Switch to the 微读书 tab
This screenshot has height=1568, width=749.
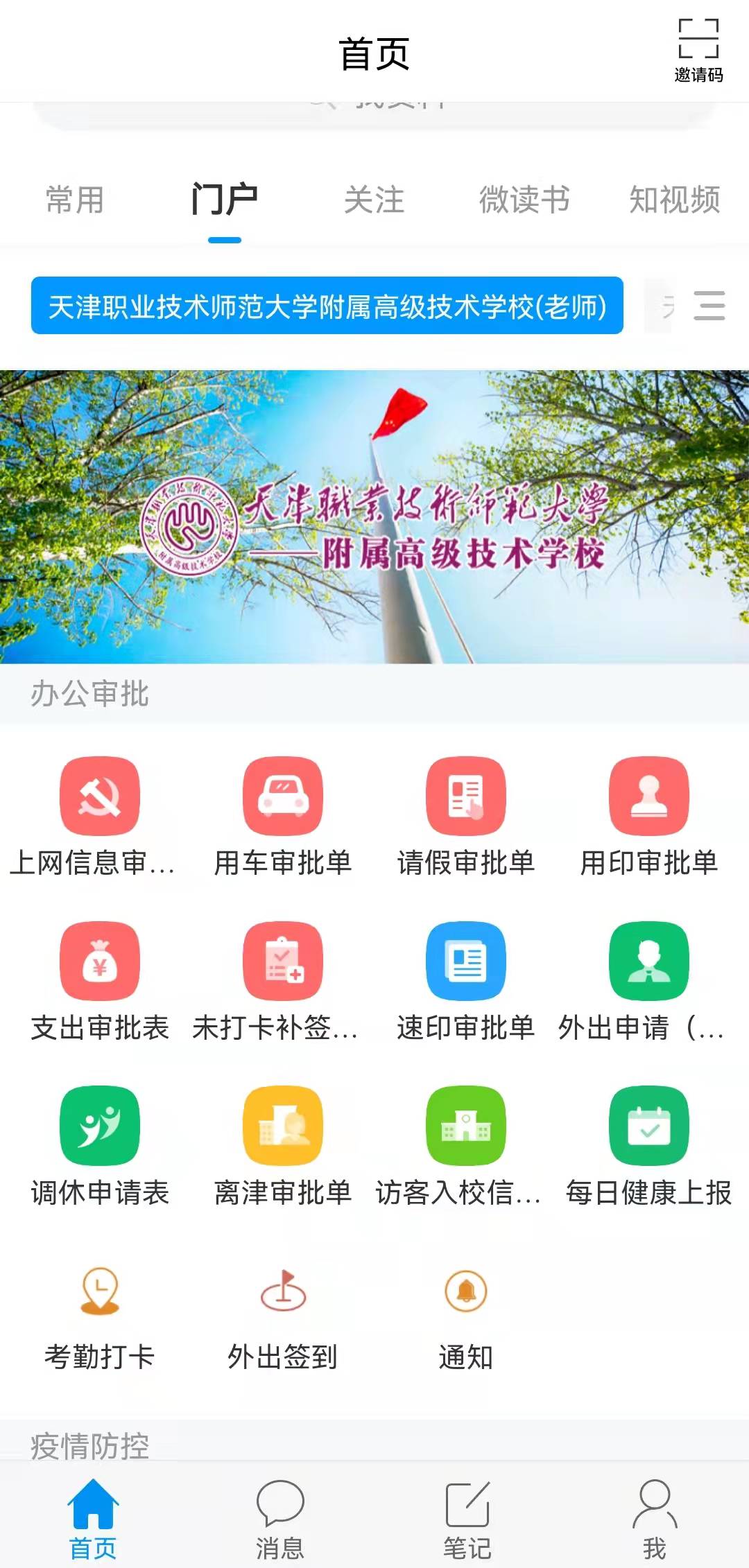pos(524,200)
